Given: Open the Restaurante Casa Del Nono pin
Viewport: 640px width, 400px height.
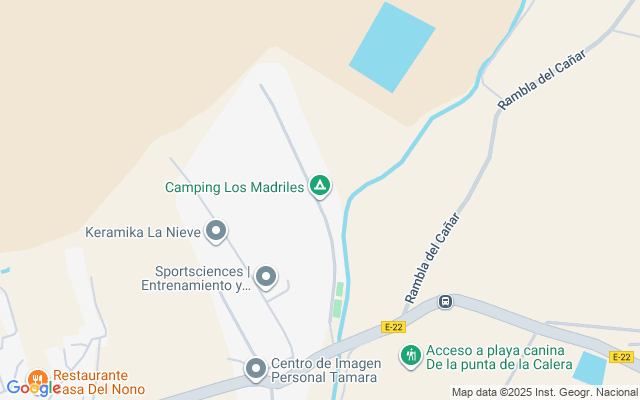Looking at the screenshot, I should [38, 380].
